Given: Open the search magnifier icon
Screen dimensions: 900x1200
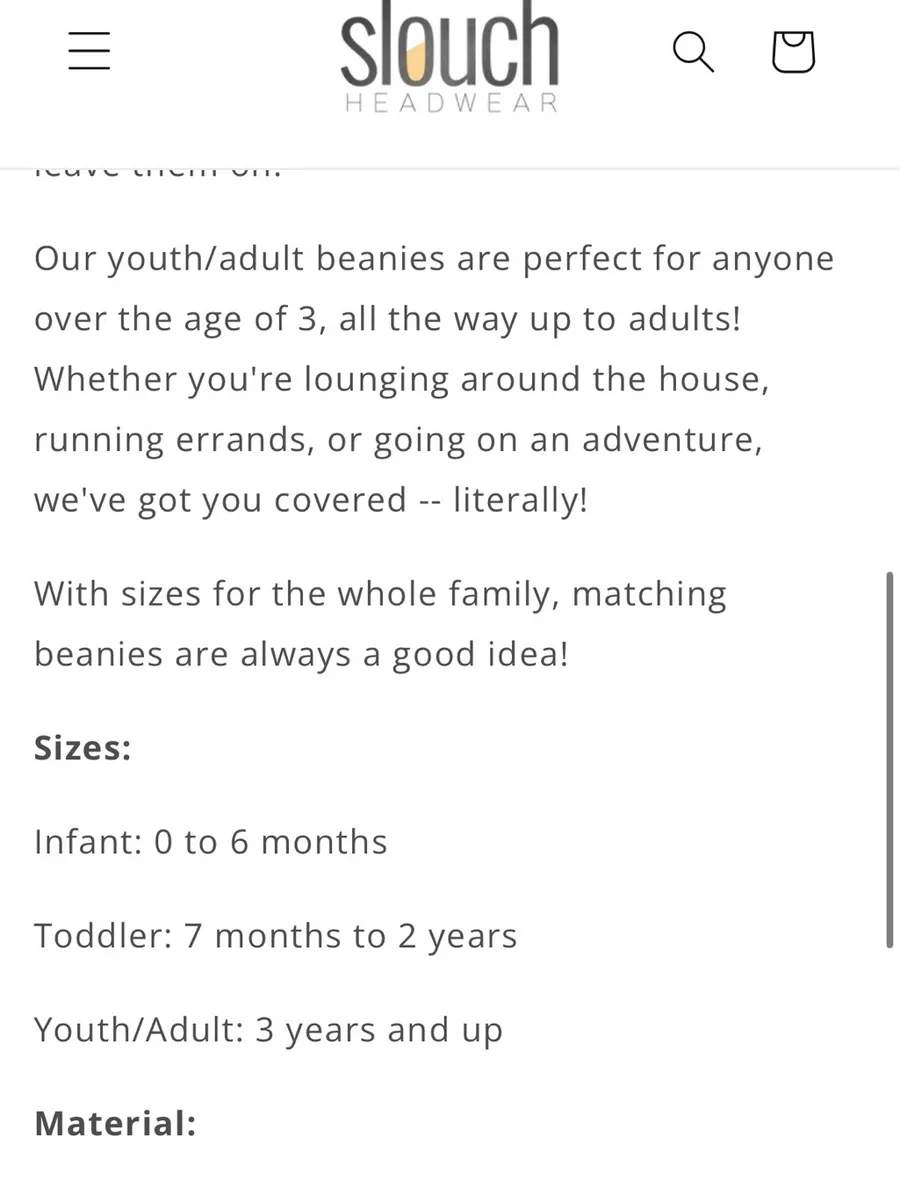Looking at the screenshot, I should 693,52.
